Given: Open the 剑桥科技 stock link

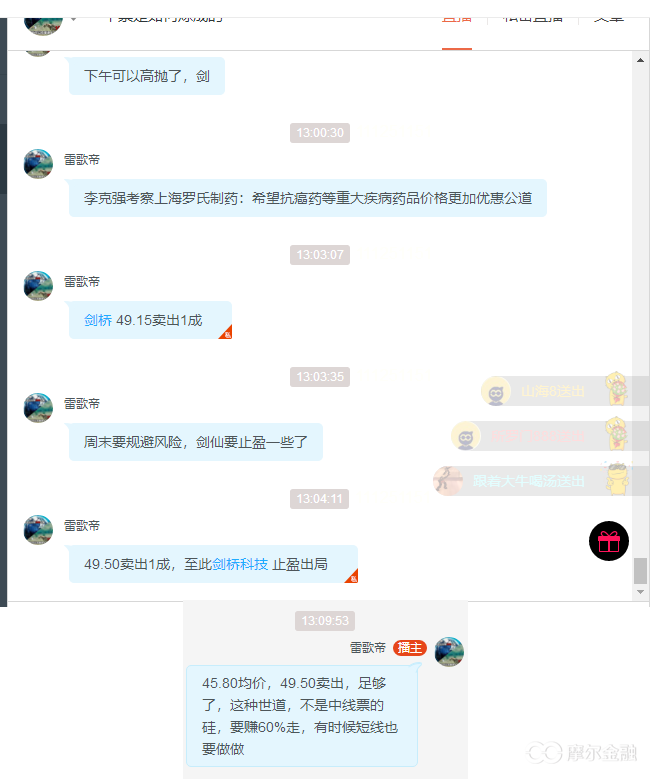Looking at the screenshot, I should (240, 564).
